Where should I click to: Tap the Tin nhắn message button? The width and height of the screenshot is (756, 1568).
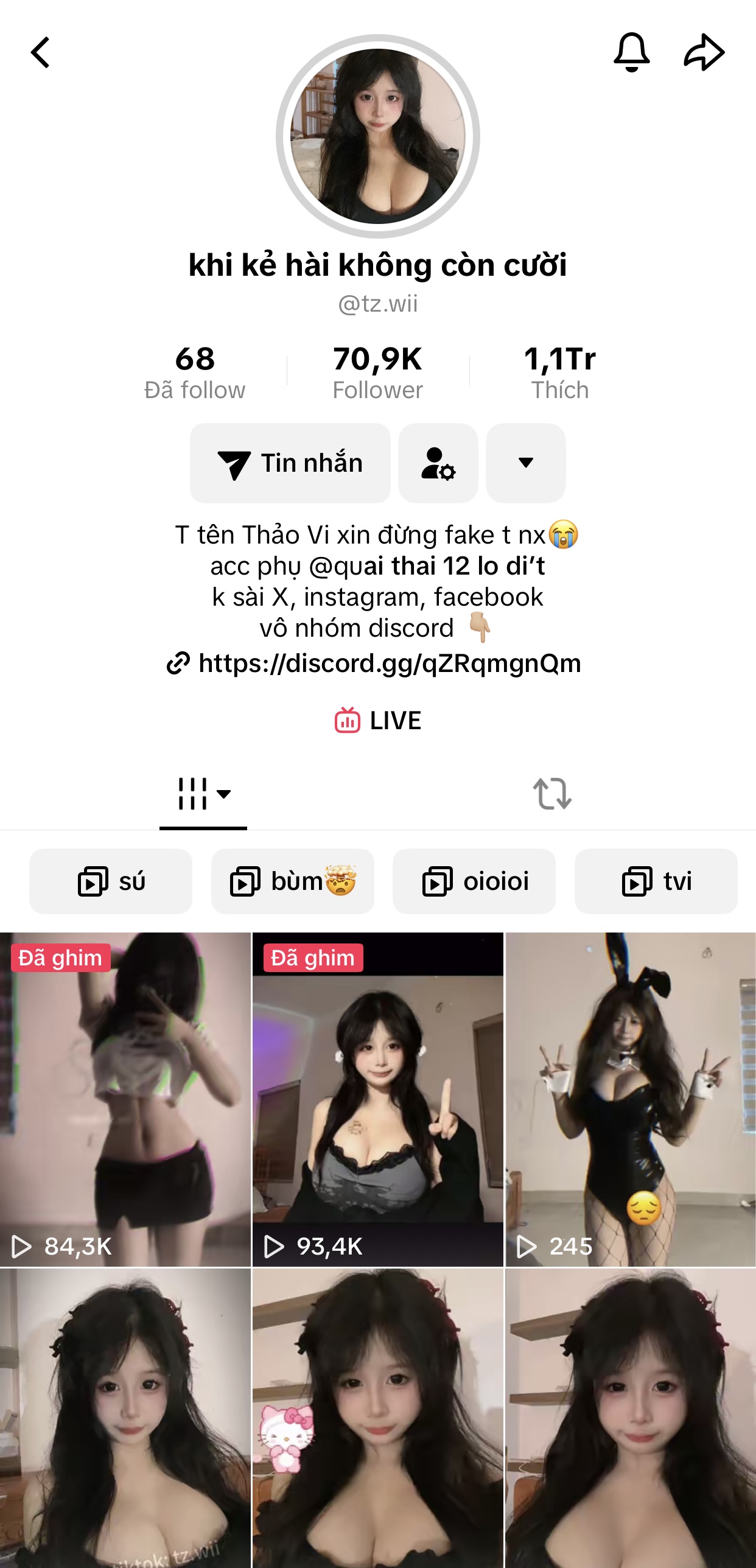(x=290, y=463)
